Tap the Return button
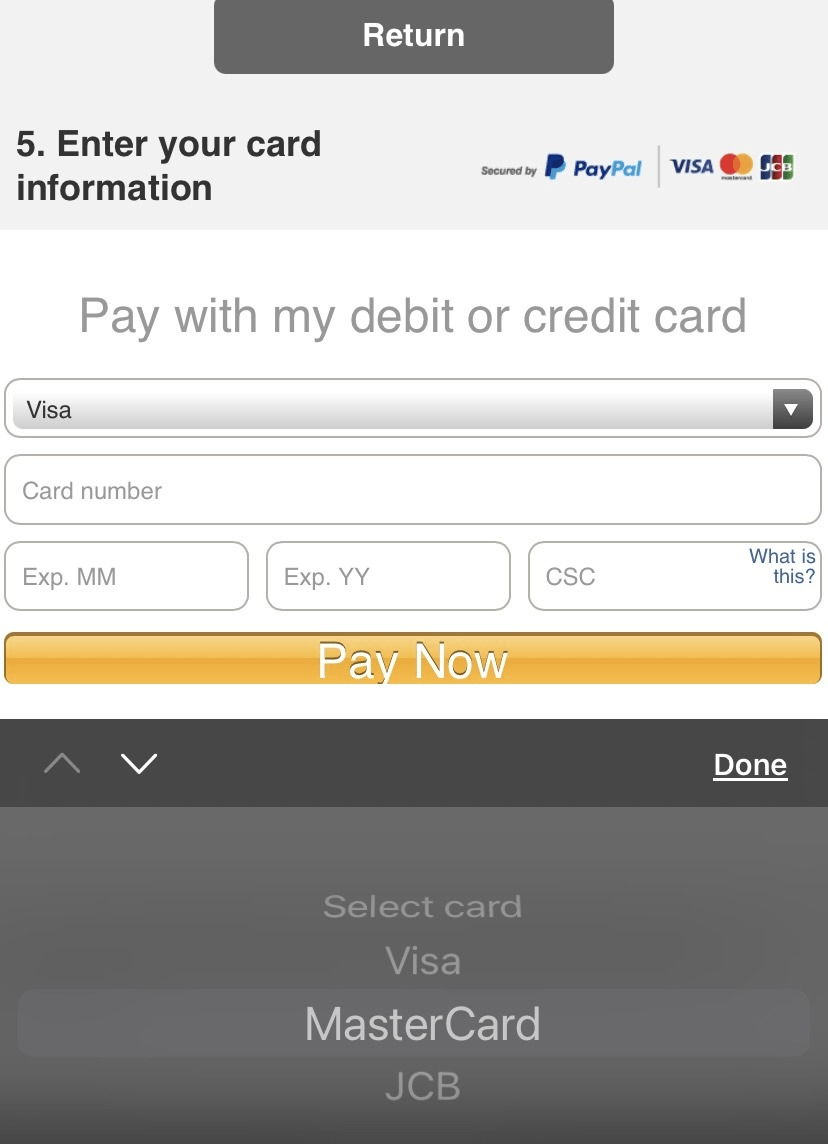The width and height of the screenshot is (828, 1144). pos(413,36)
